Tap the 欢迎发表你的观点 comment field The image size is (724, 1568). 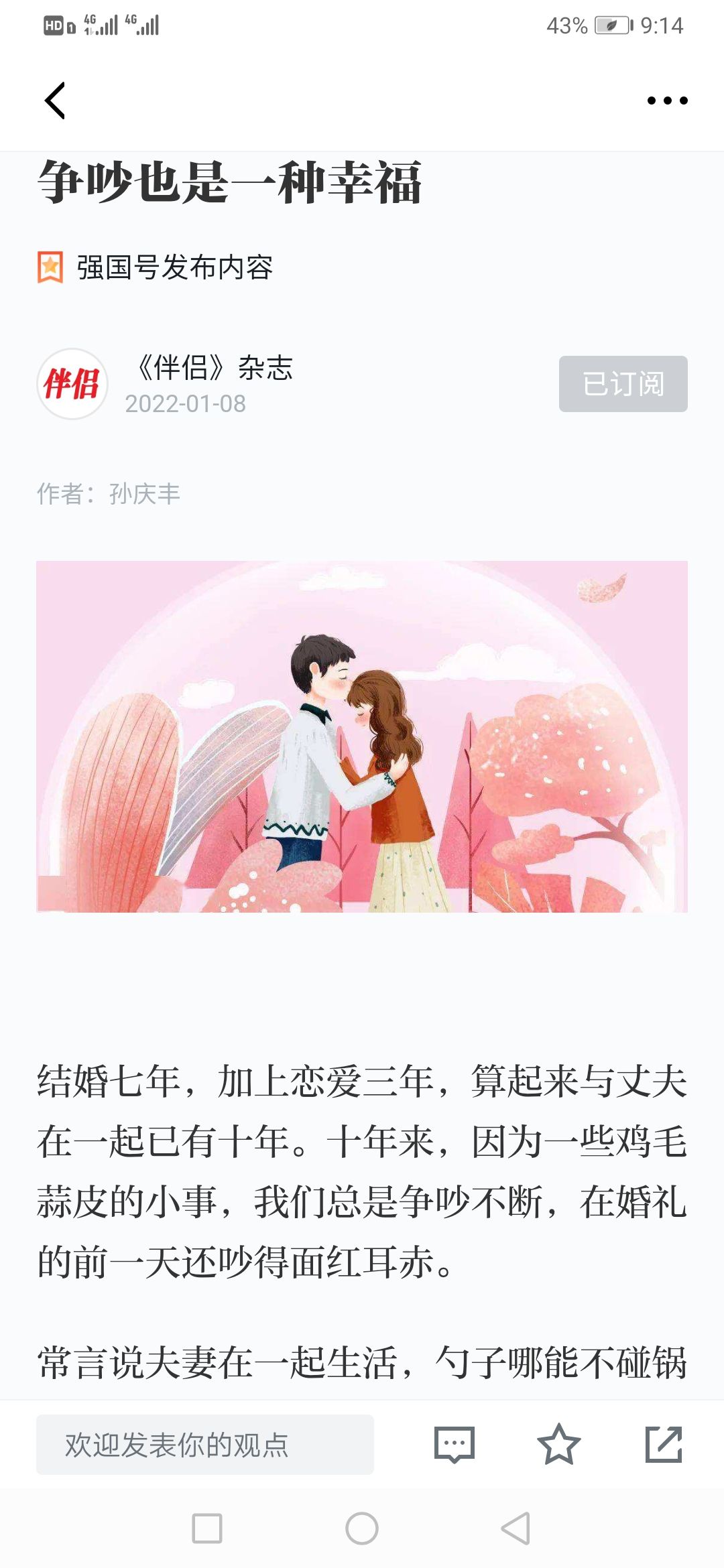[x=204, y=1444]
